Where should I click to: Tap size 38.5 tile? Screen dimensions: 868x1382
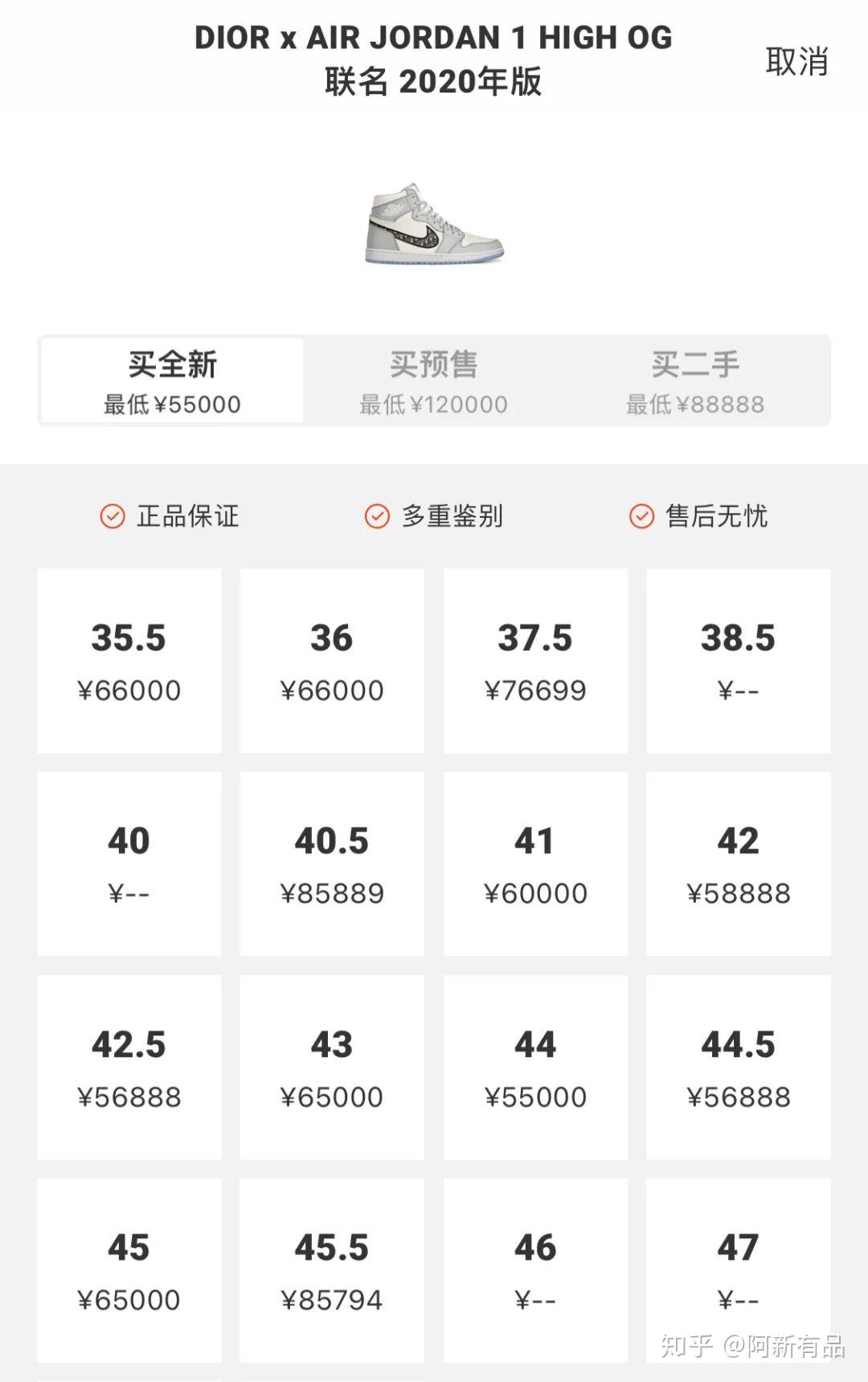click(x=739, y=661)
